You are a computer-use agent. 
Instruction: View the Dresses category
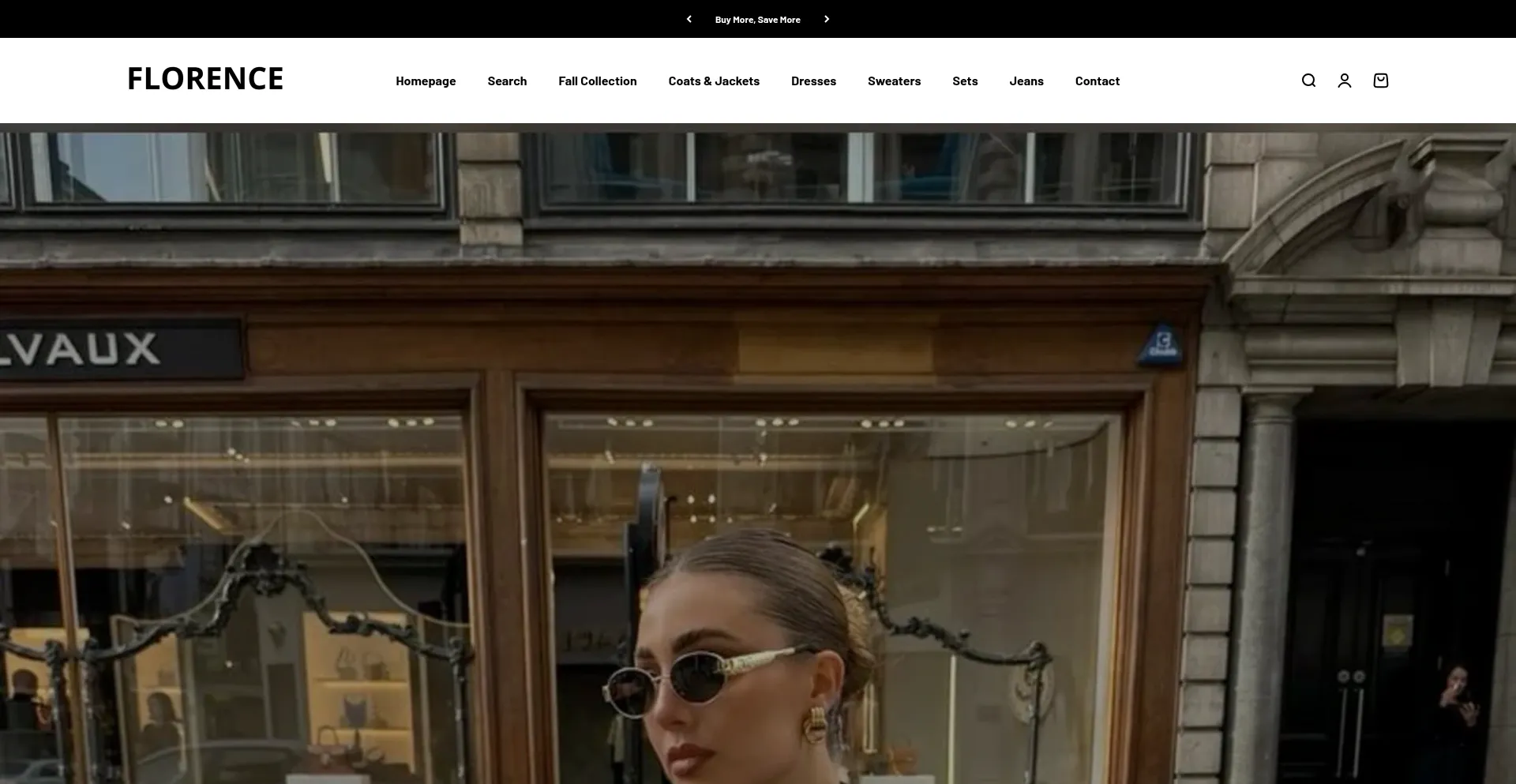pos(813,81)
